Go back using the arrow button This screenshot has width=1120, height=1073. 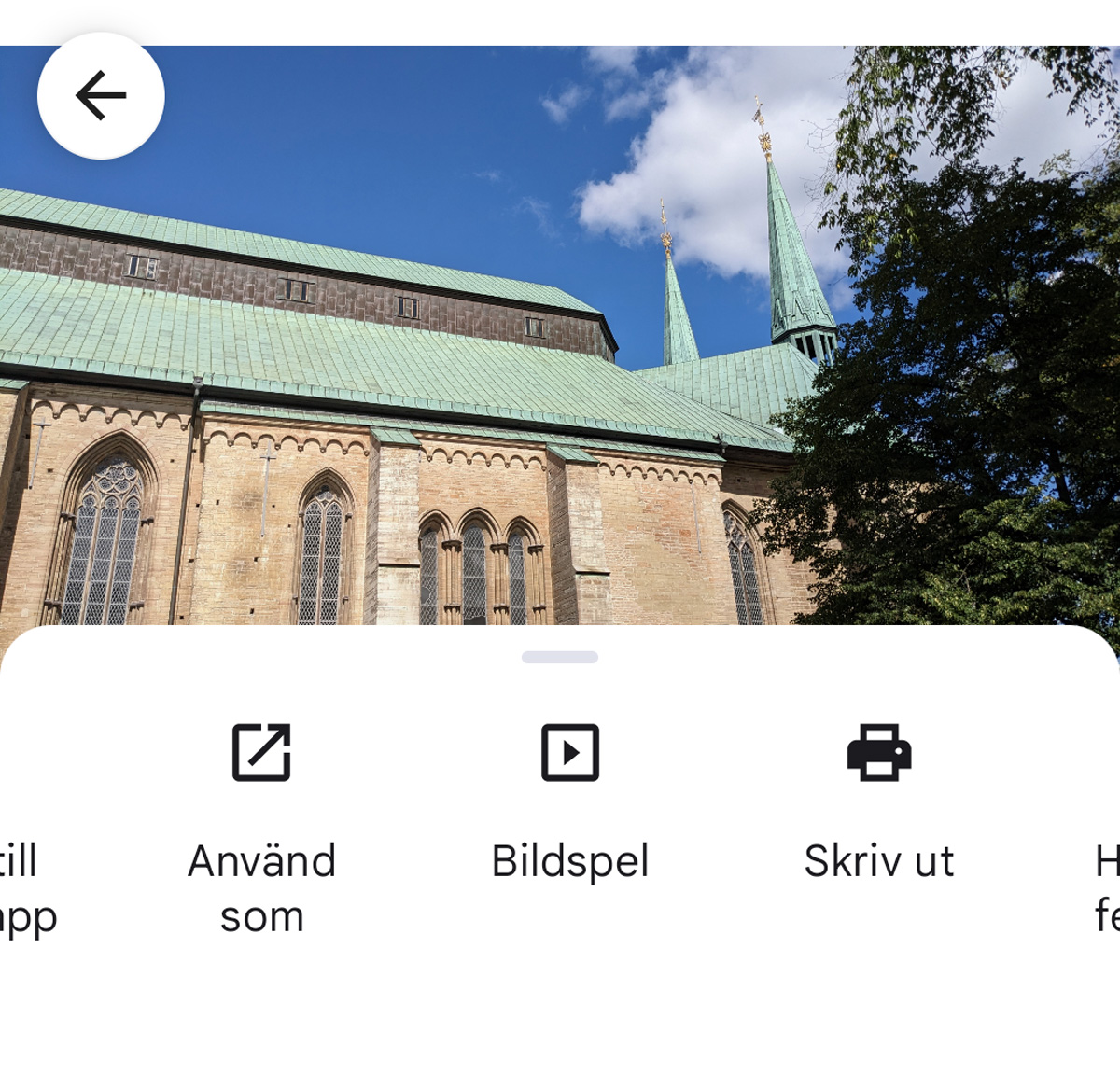point(101,96)
